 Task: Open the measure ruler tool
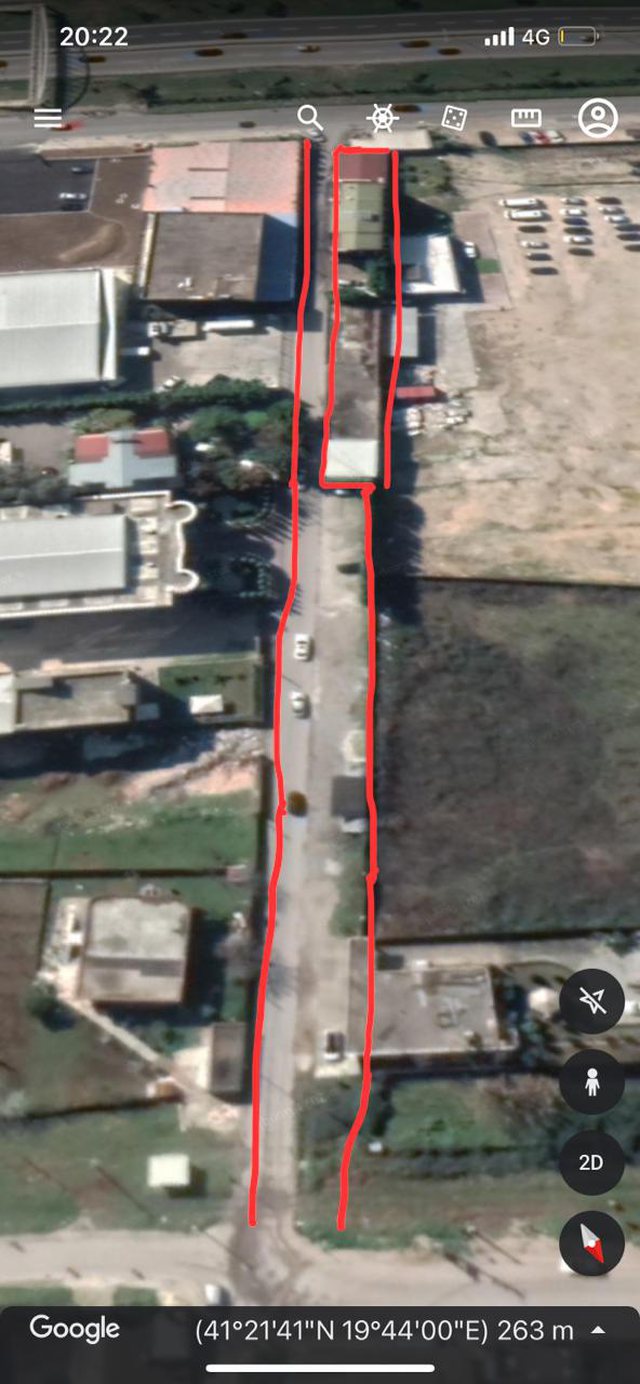pos(526,118)
